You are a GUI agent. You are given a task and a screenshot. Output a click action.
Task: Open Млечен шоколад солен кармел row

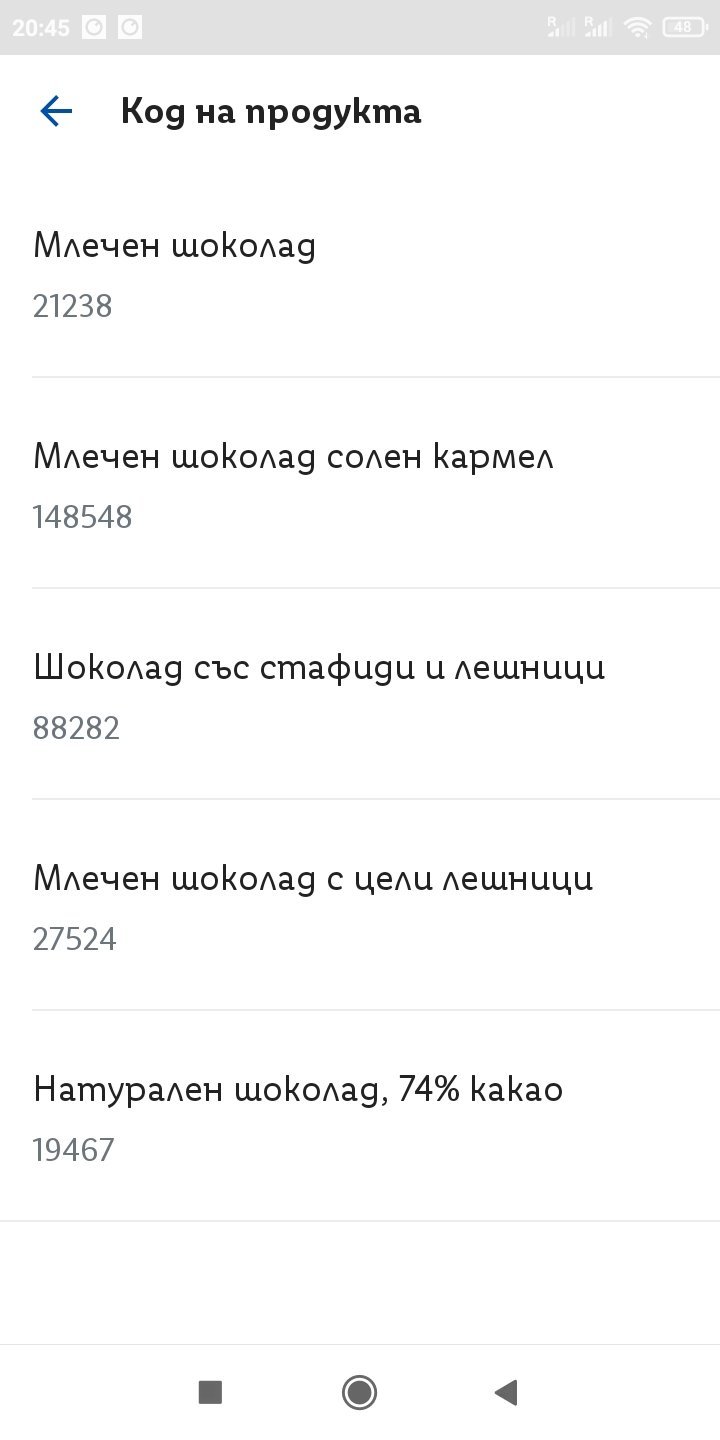360,485
